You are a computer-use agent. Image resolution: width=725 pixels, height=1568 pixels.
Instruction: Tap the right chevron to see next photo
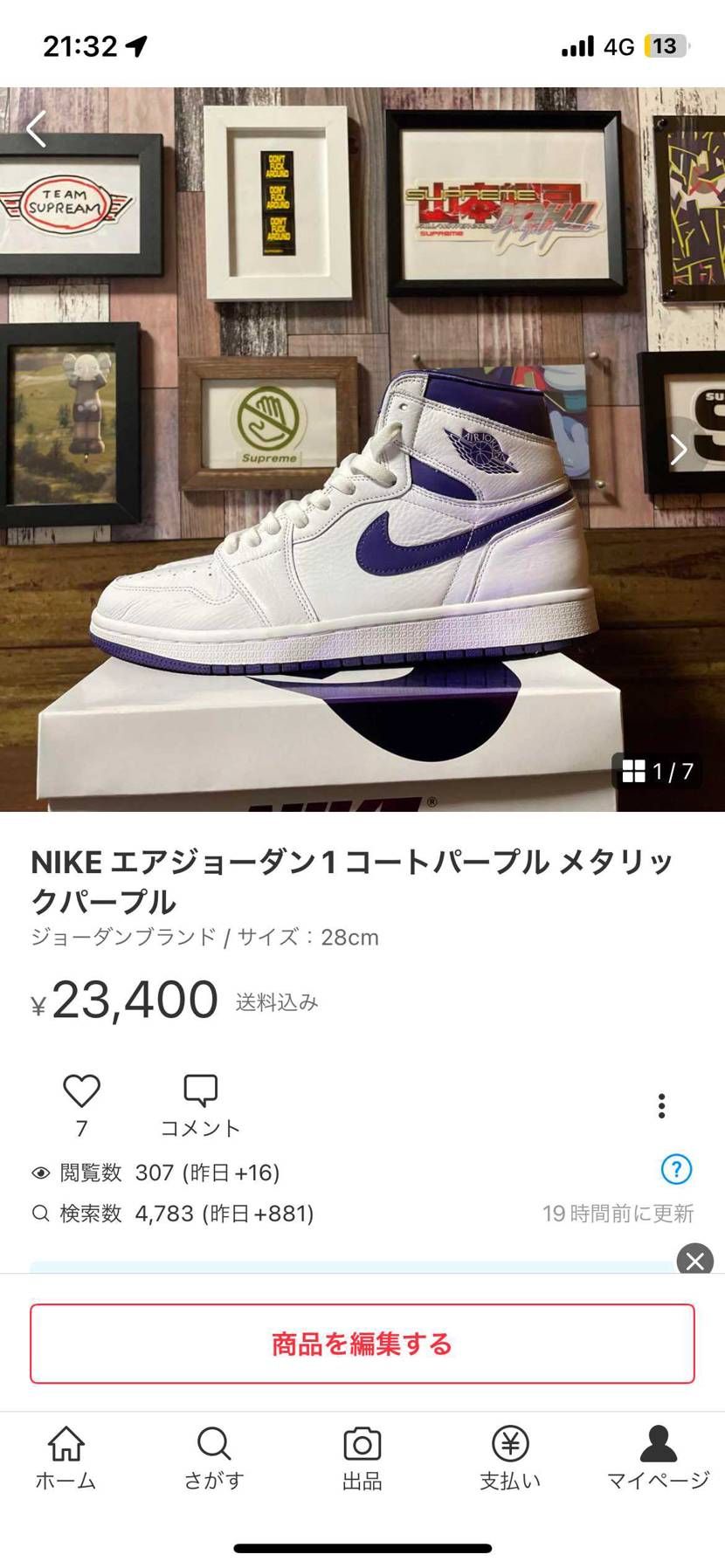pyautogui.click(x=680, y=449)
